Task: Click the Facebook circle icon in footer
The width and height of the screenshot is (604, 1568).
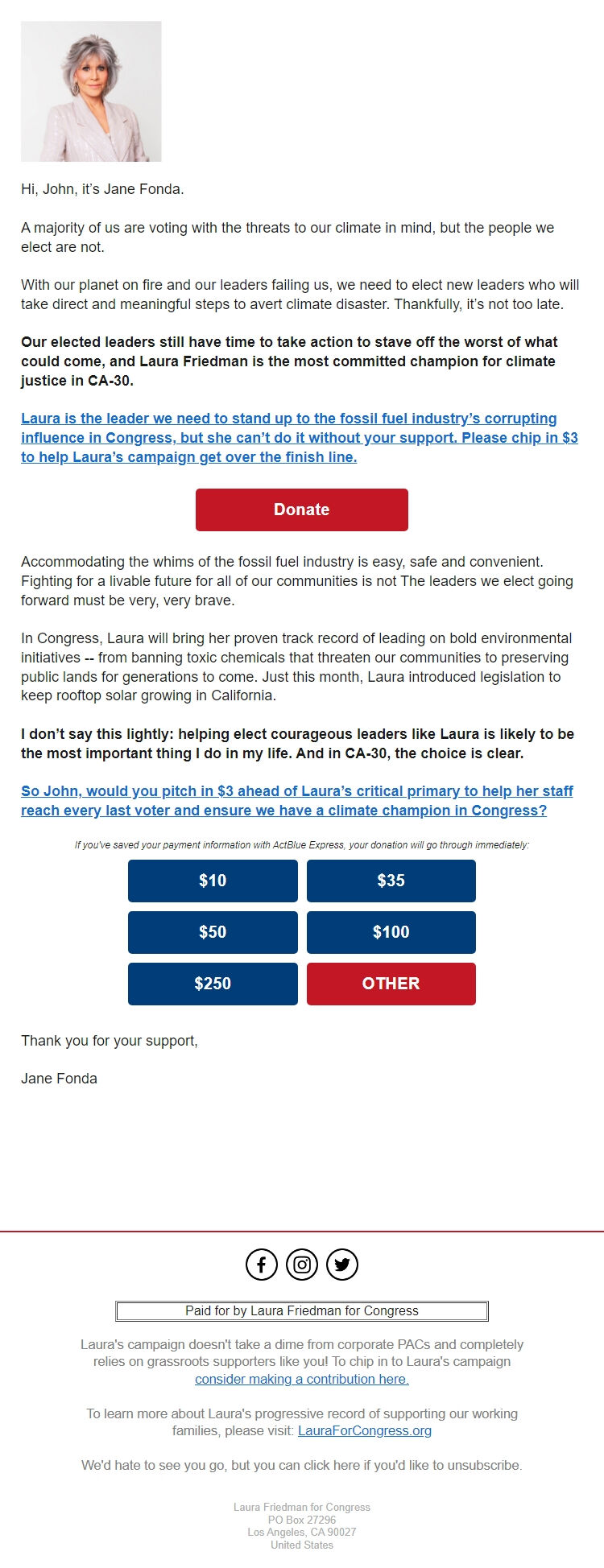Action: (x=261, y=1264)
